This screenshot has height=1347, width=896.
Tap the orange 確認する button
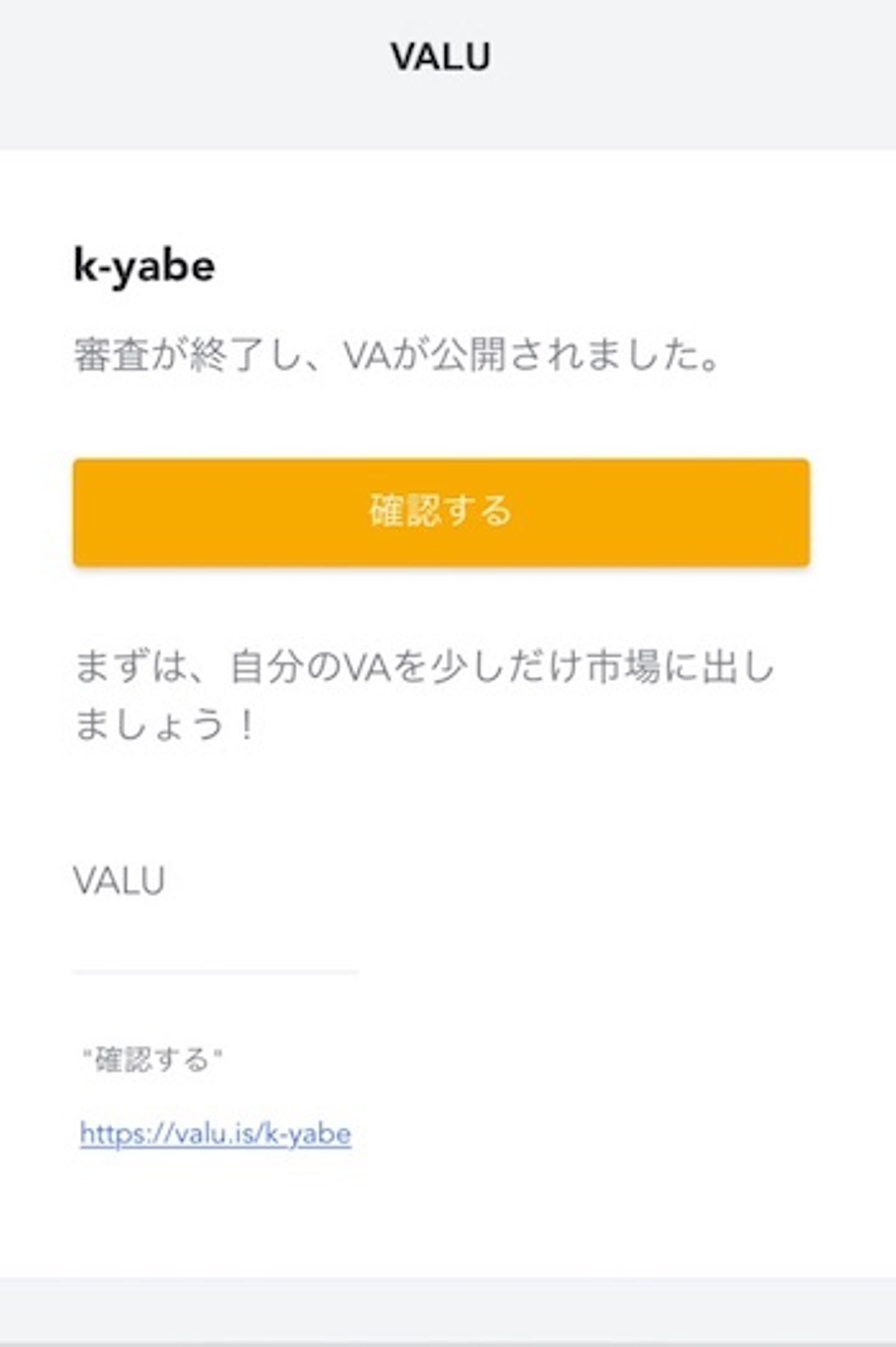click(441, 512)
